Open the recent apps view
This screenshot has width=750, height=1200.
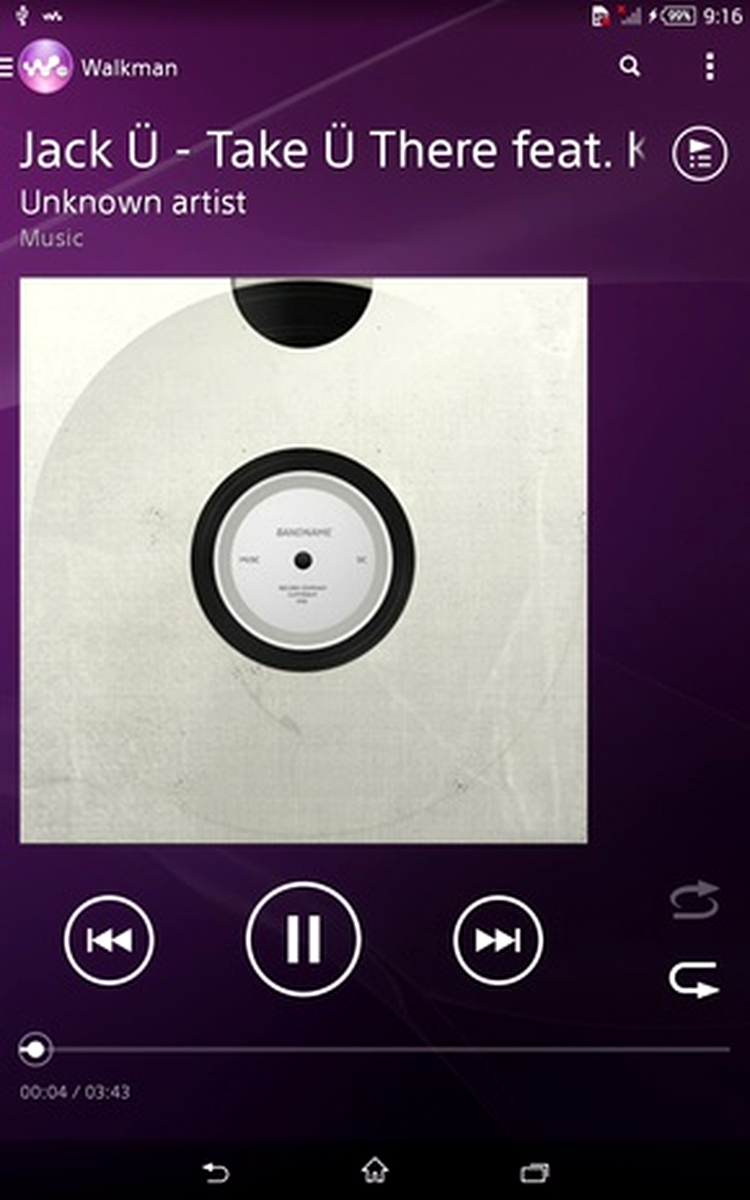pos(535,1170)
